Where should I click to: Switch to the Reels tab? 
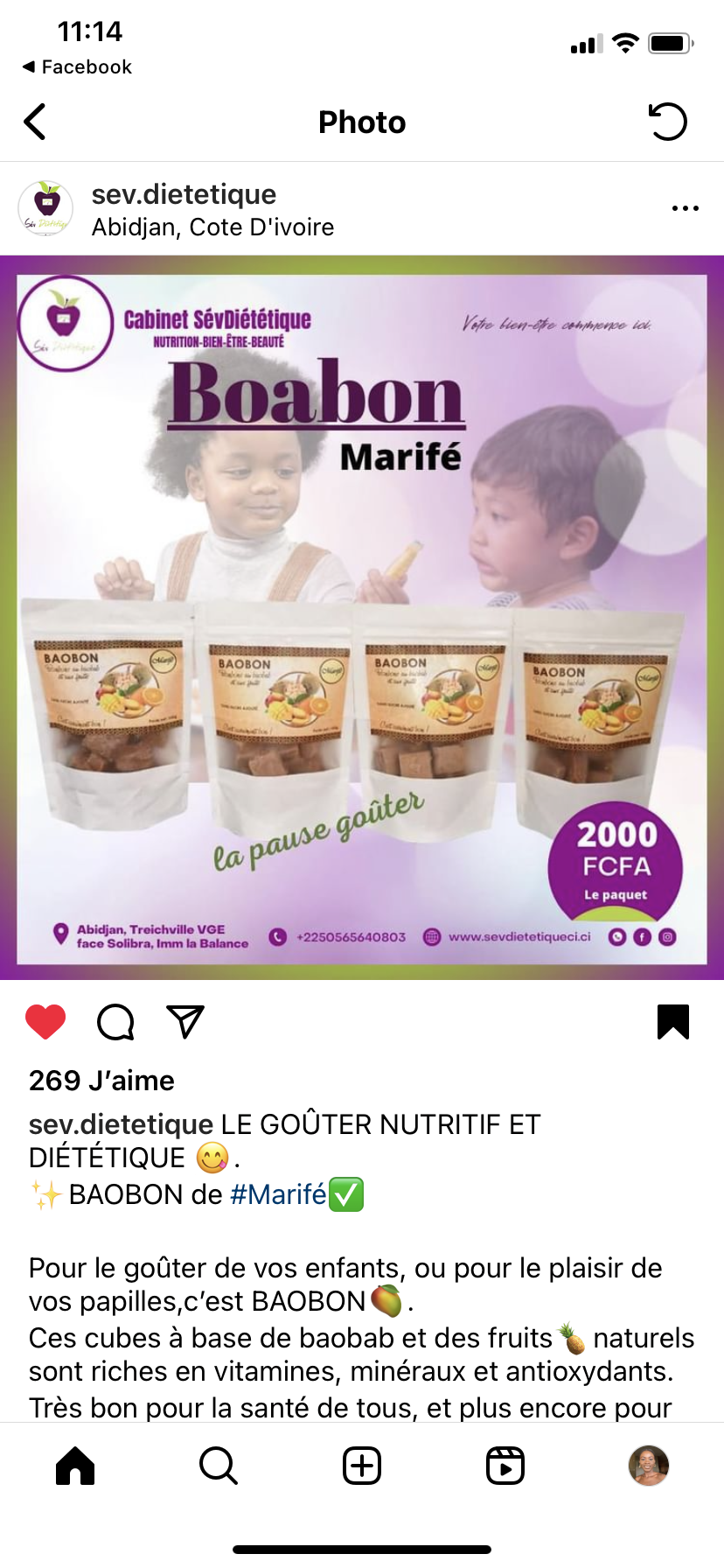(505, 1465)
